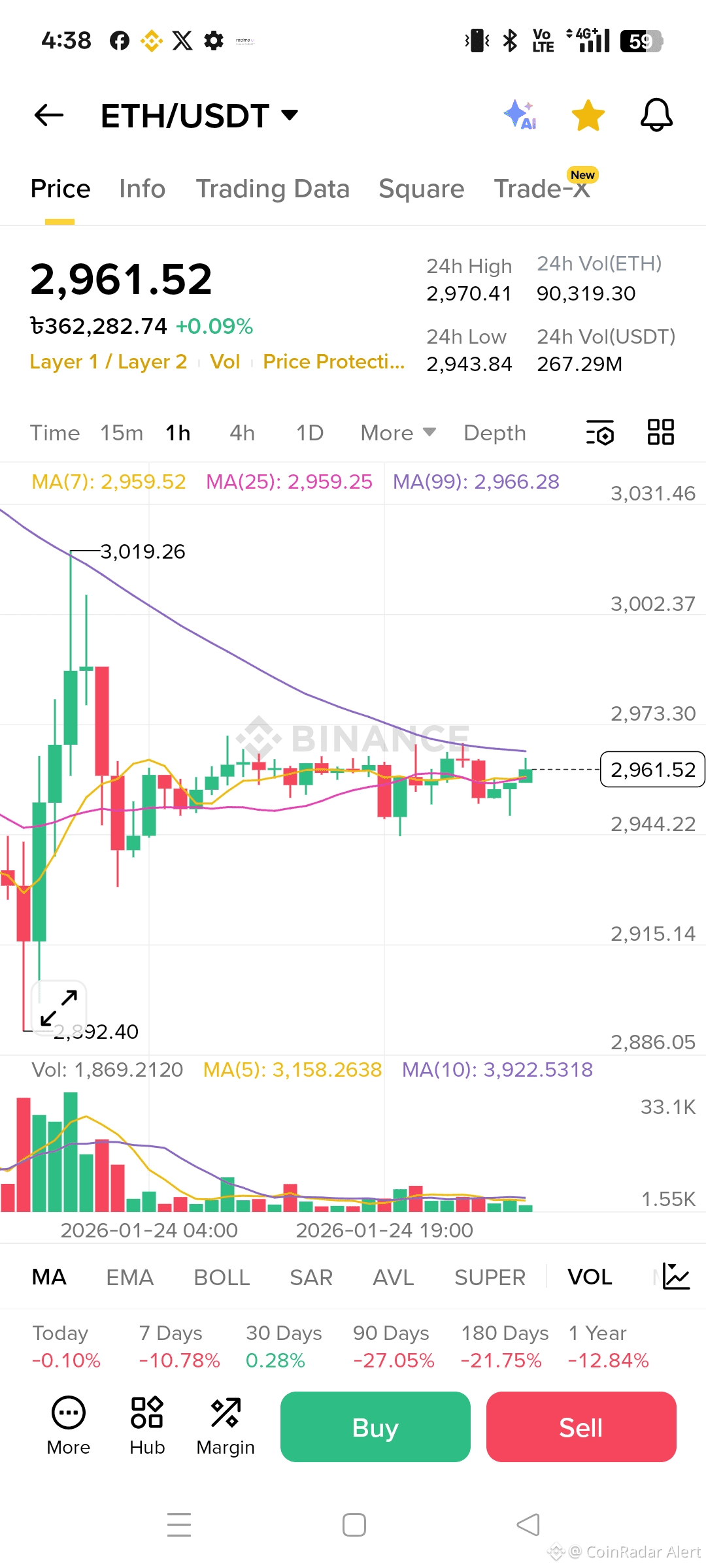Select the 15m chart interval

click(122, 433)
